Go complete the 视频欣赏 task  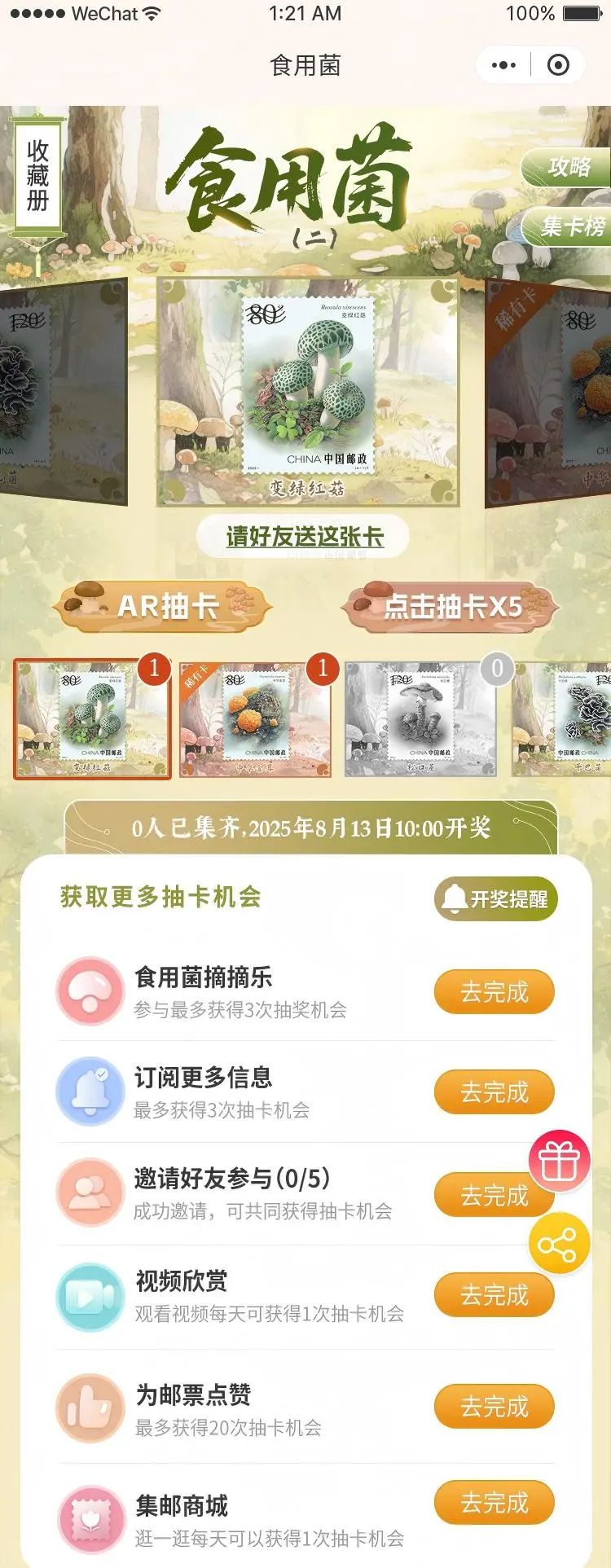[494, 1295]
